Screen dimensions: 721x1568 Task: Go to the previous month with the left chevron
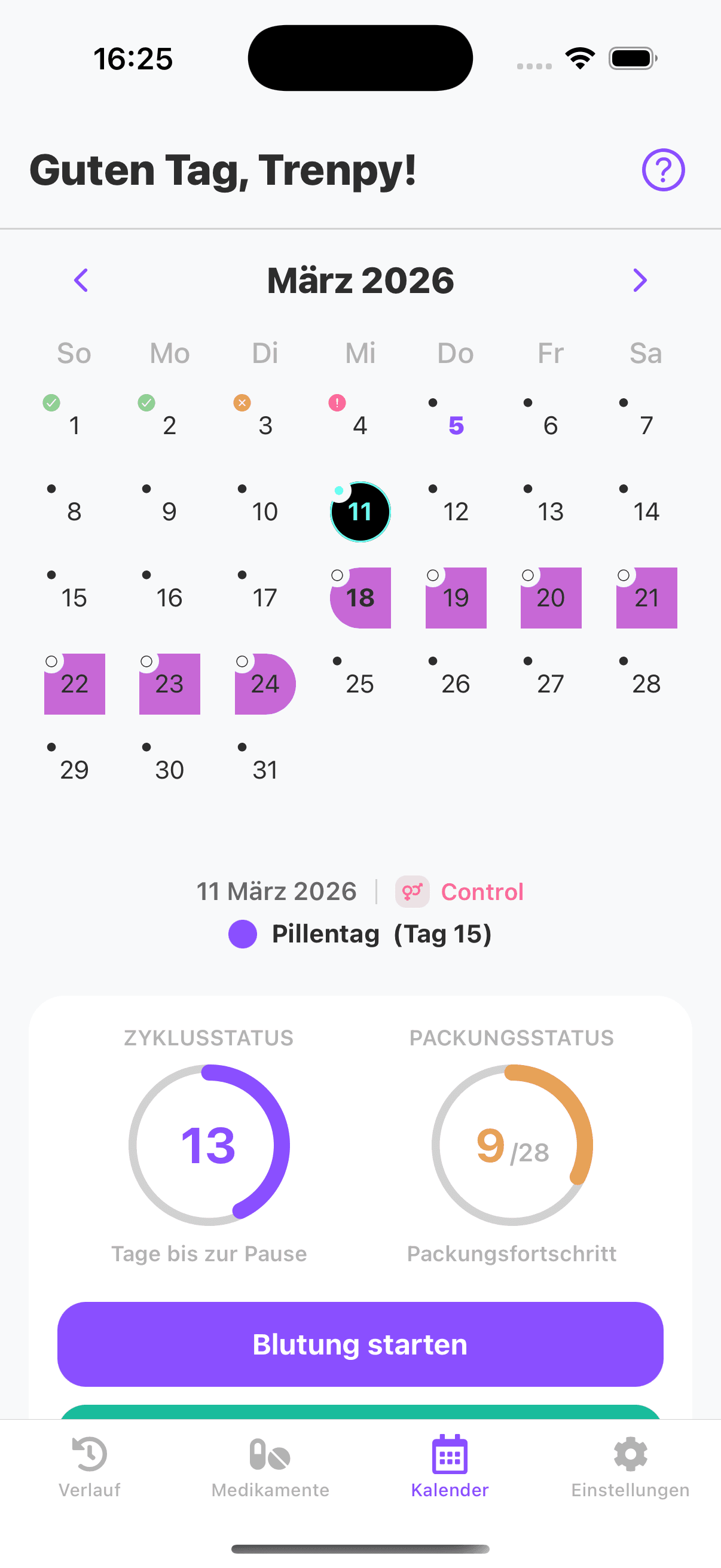tap(81, 280)
